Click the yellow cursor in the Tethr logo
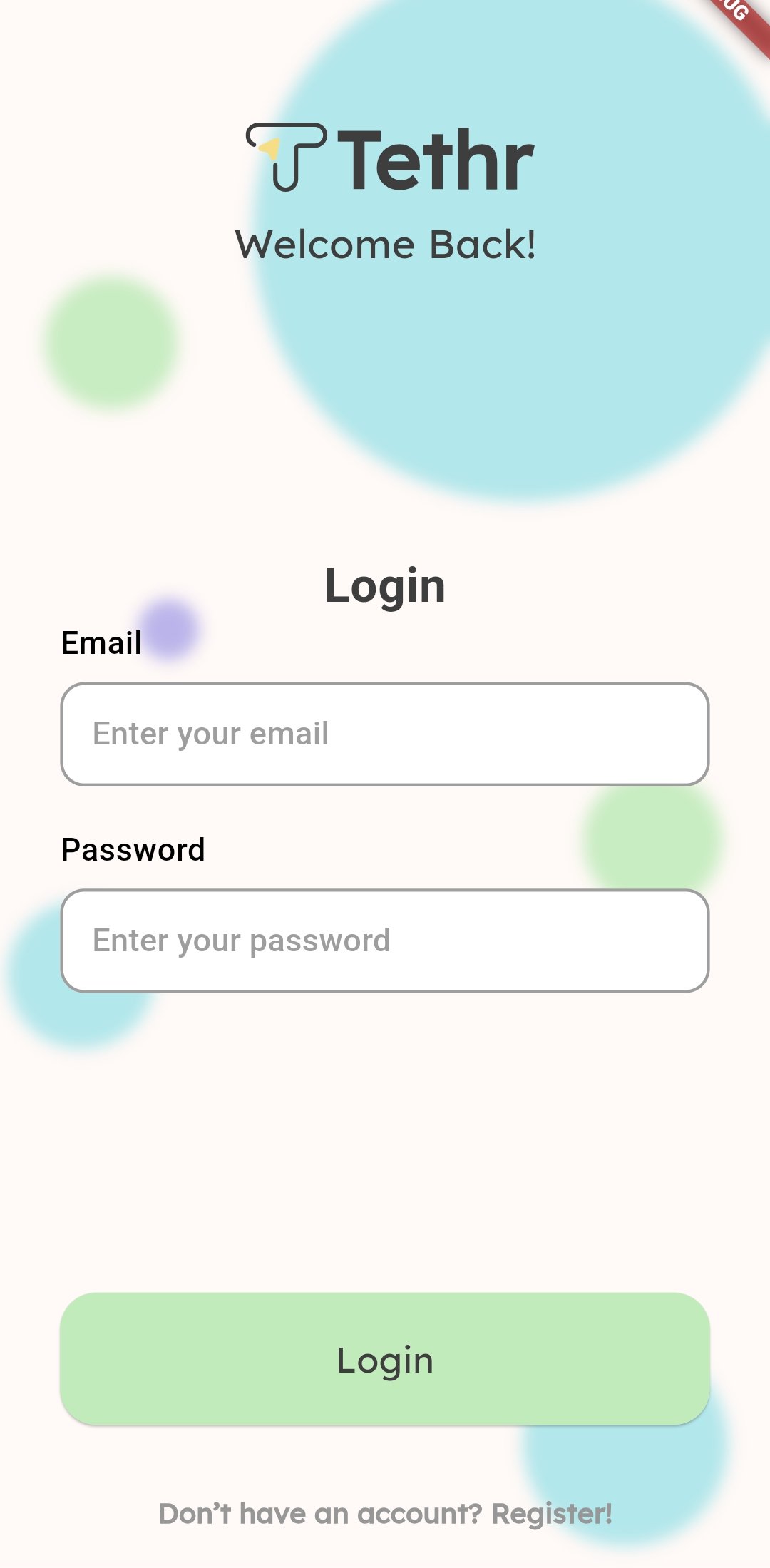This screenshot has width=770, height=1568. tap(271, 150)
